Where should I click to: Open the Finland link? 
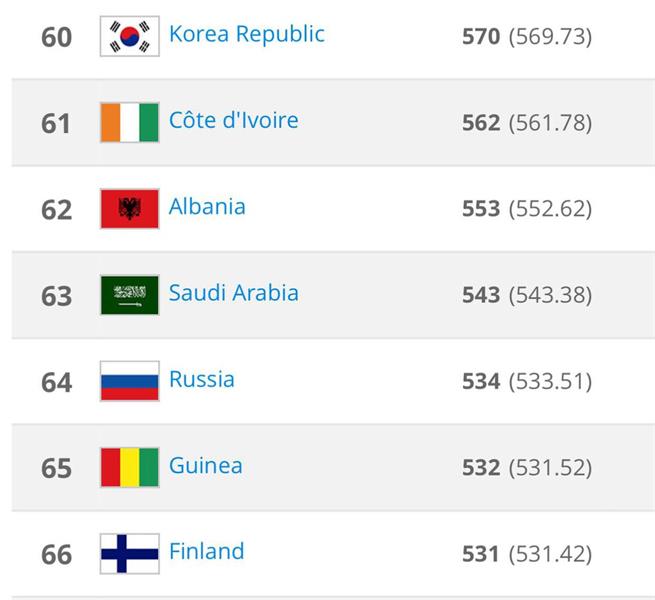tap(206, 552)
